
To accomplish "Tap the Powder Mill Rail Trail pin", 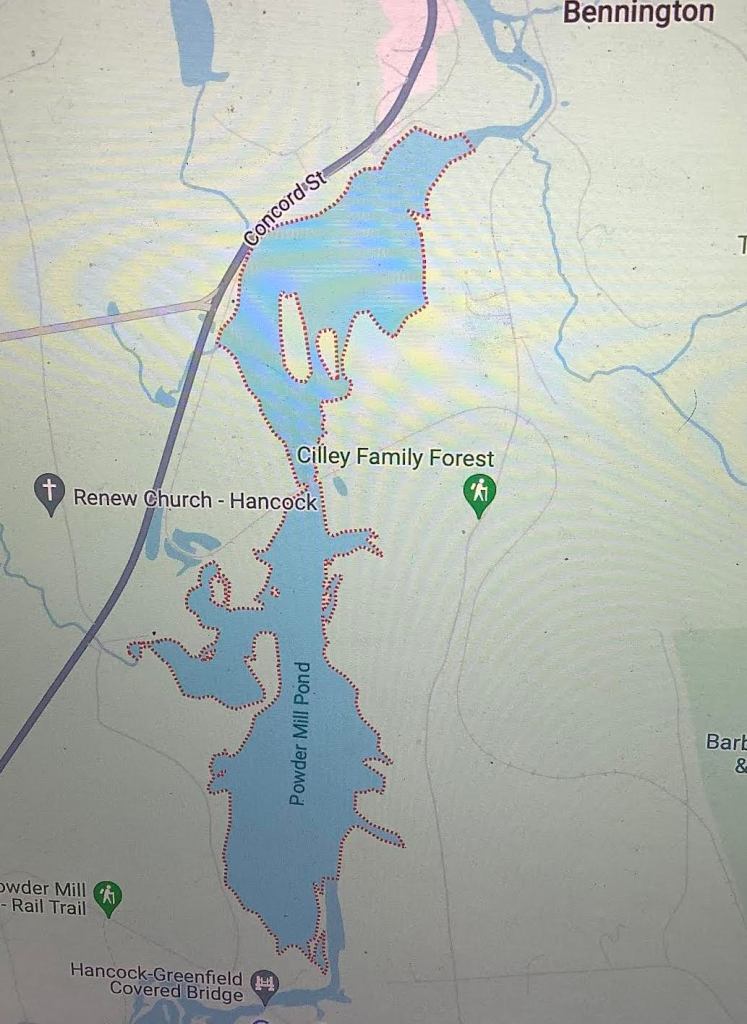I will click(107, 896).
